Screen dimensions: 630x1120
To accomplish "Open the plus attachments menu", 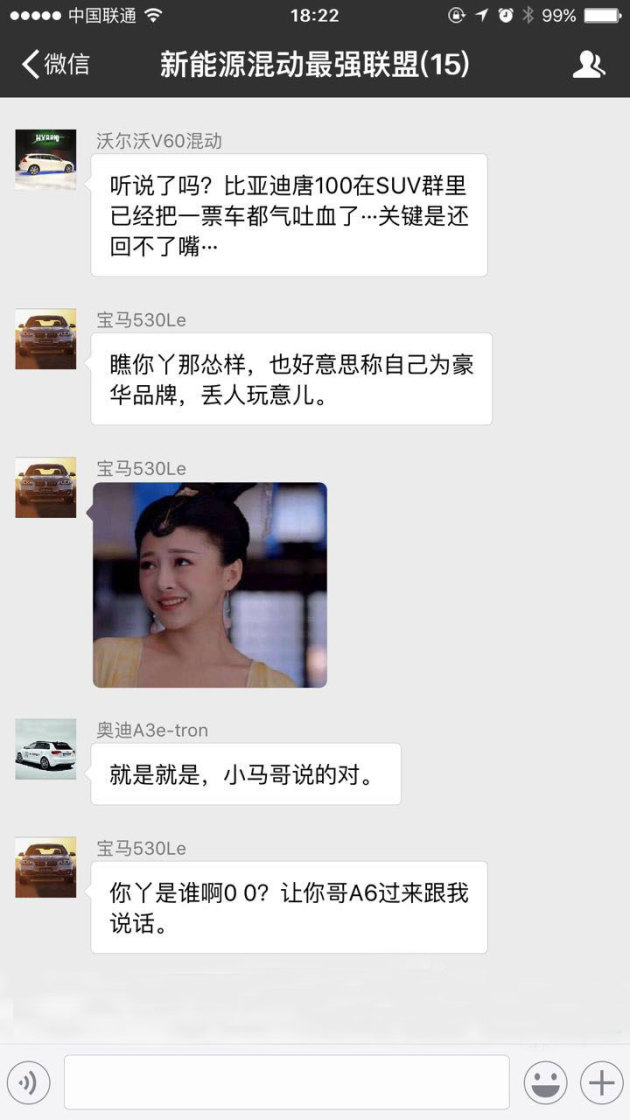I will (x=601, y=1082).
